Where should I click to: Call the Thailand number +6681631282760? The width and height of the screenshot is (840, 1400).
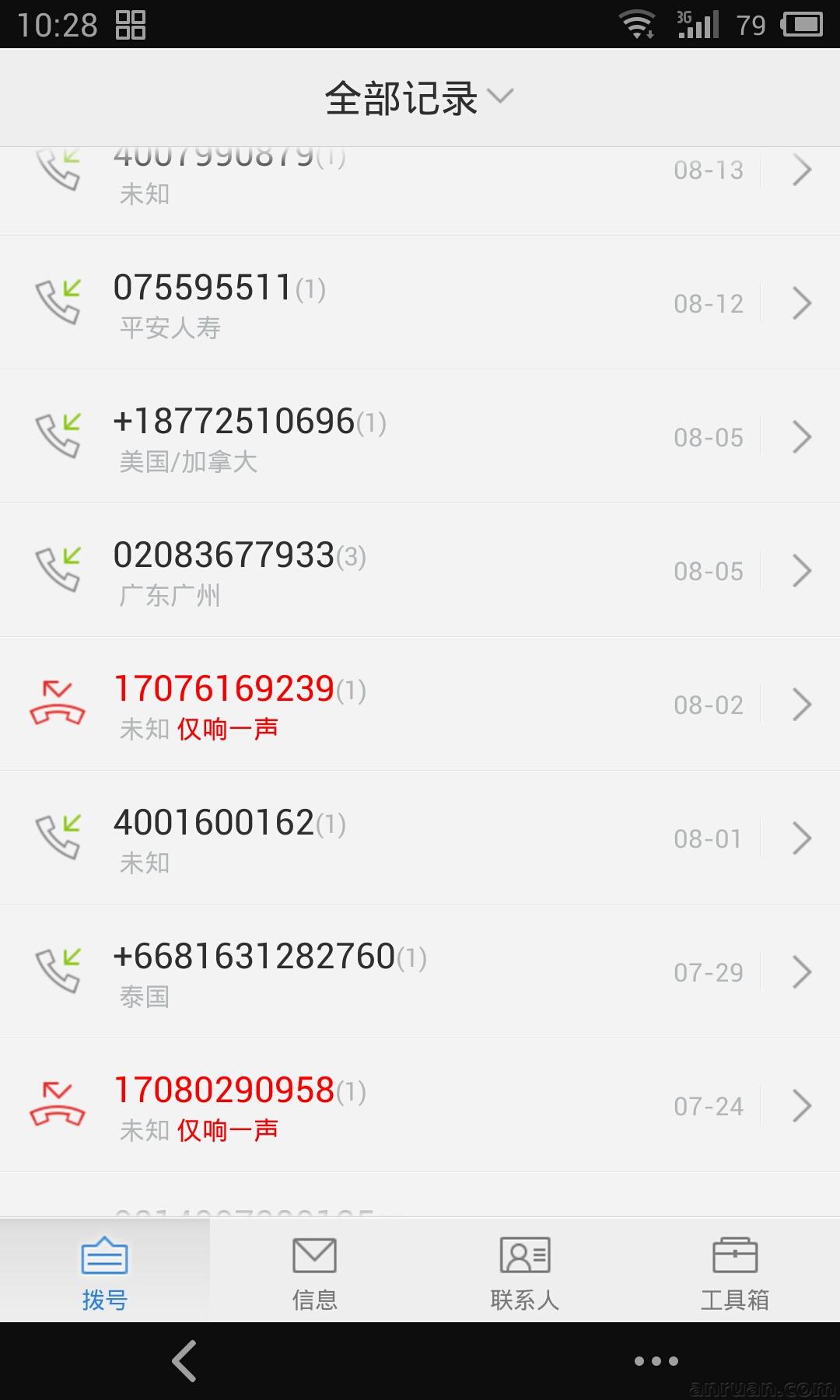311,972
